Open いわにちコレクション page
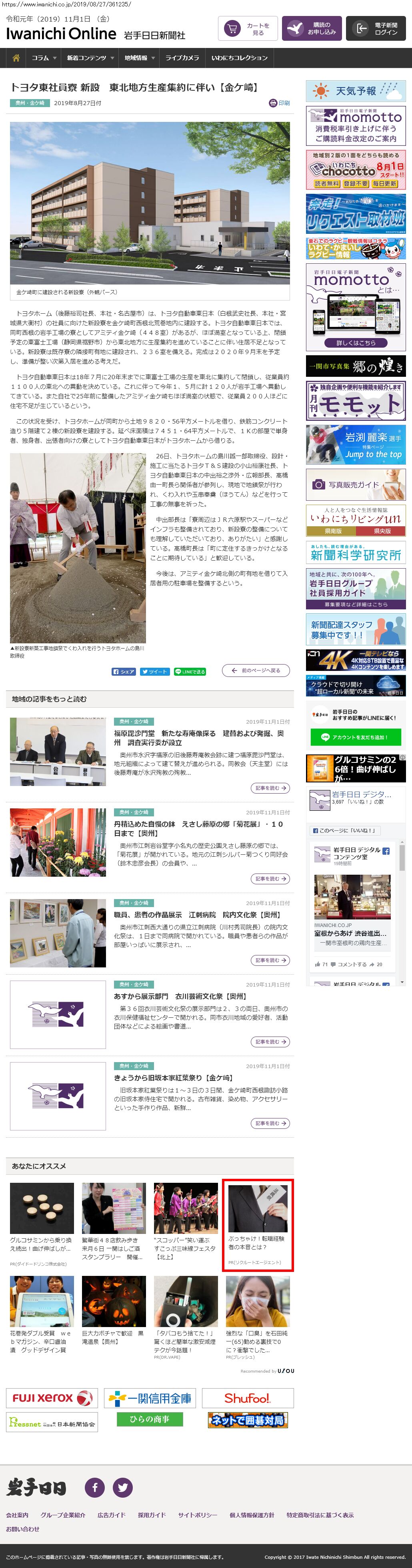 239,58
